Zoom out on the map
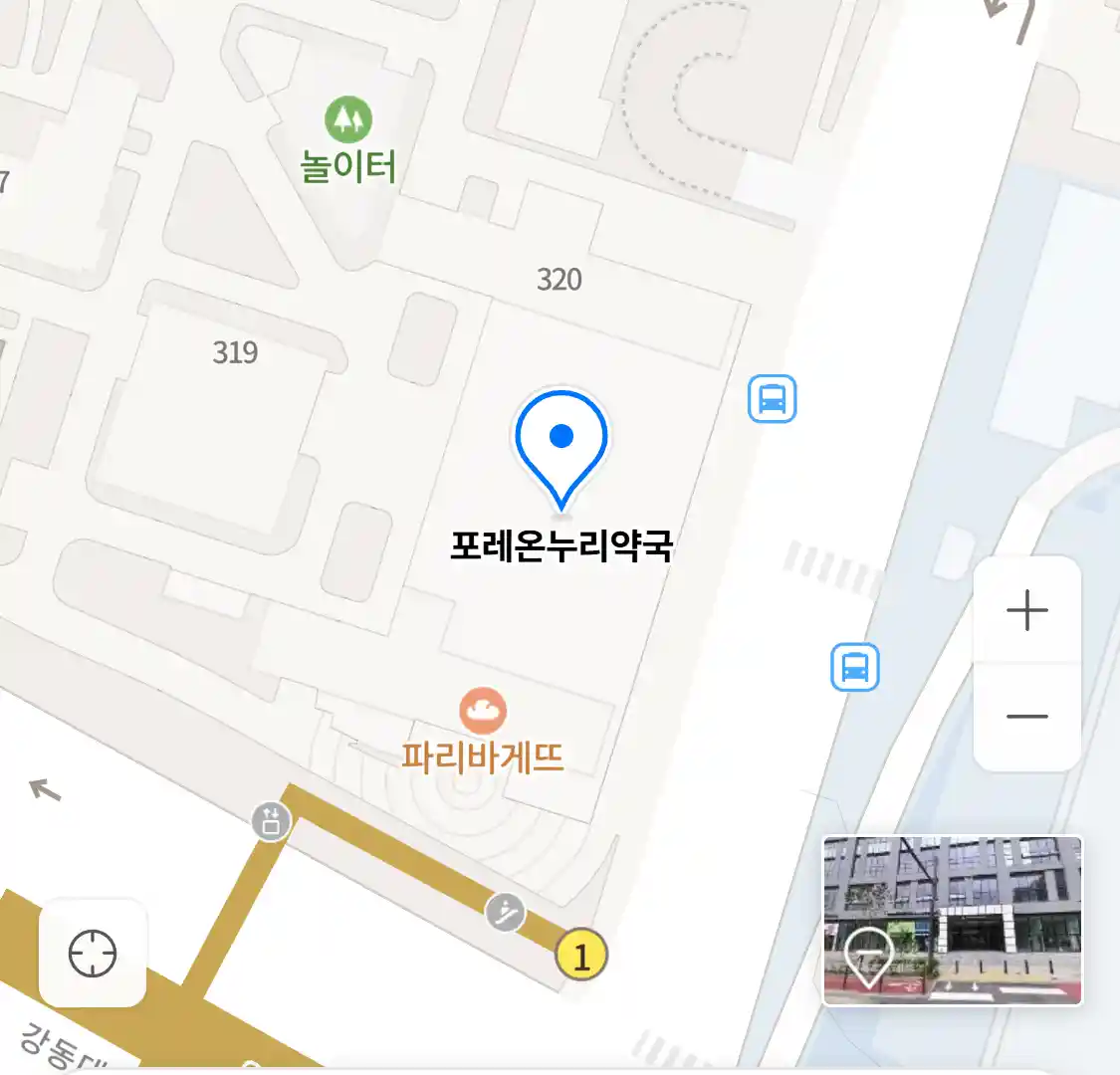The height and width of the screenshot is (1075, 1120). click(x=1026, y=717)
